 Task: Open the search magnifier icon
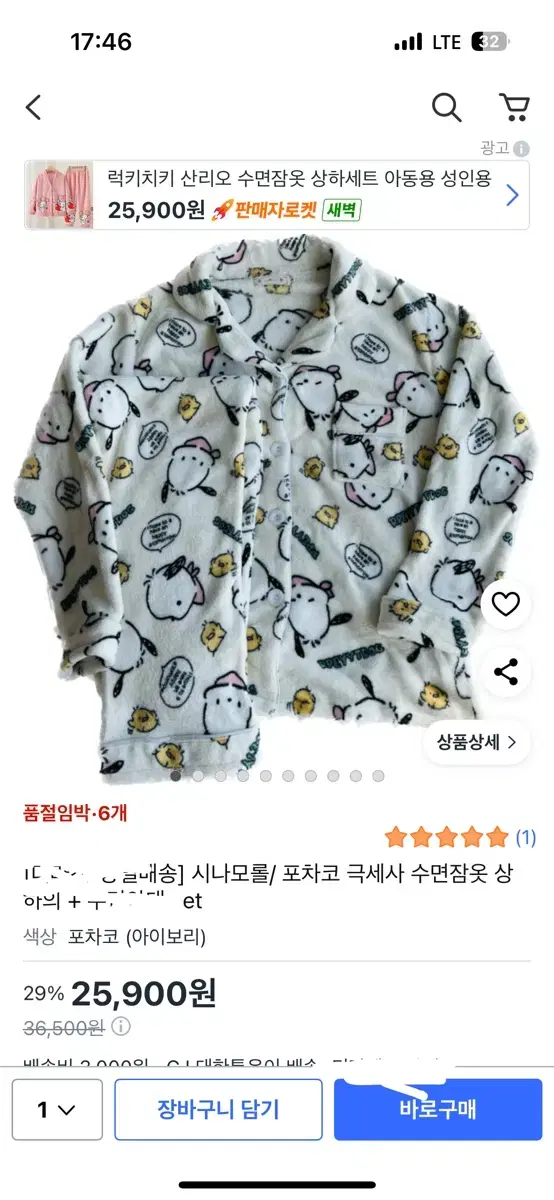[x=446, y=107]
